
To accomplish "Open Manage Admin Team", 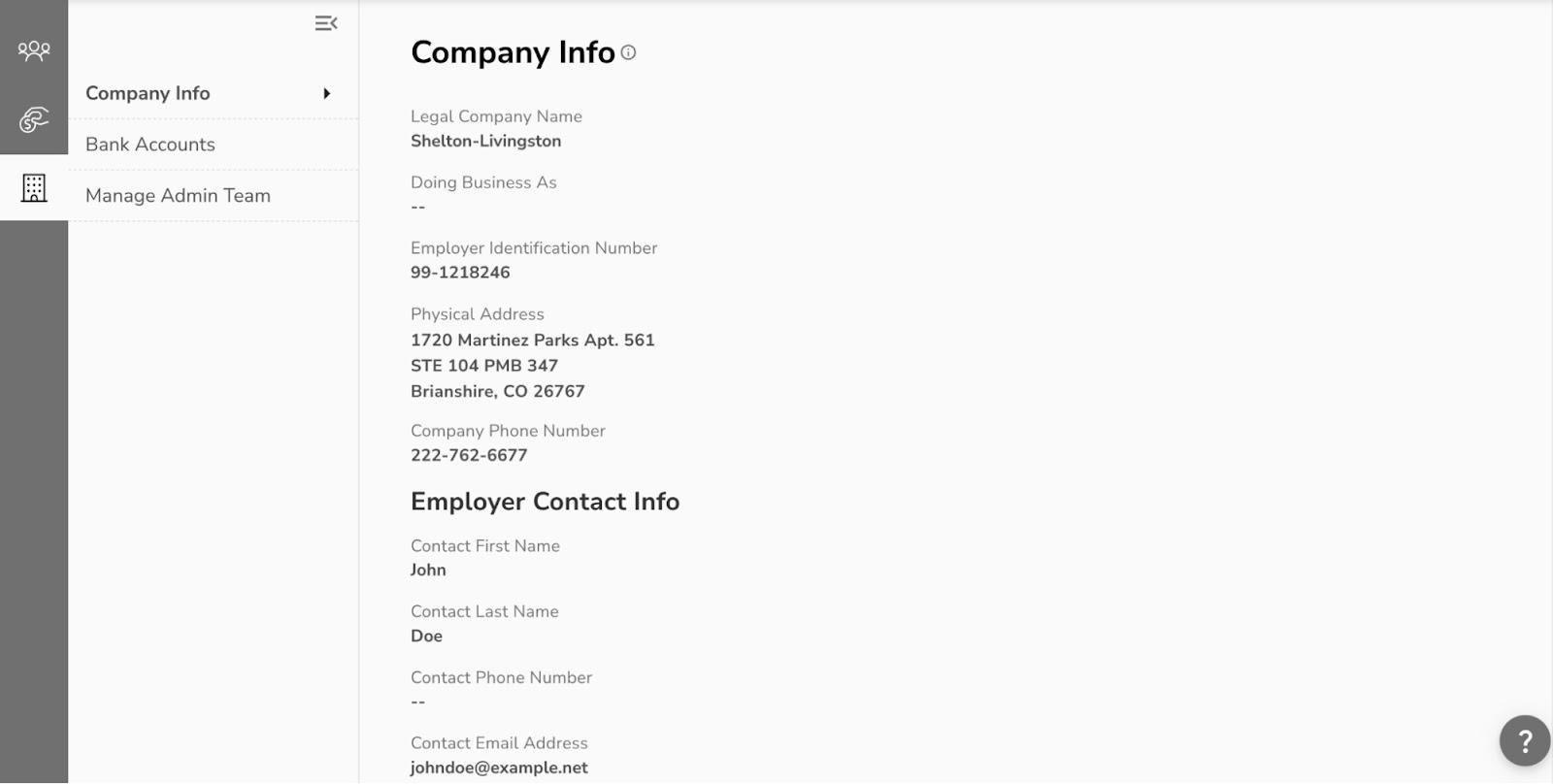I will tap(178, 195).
